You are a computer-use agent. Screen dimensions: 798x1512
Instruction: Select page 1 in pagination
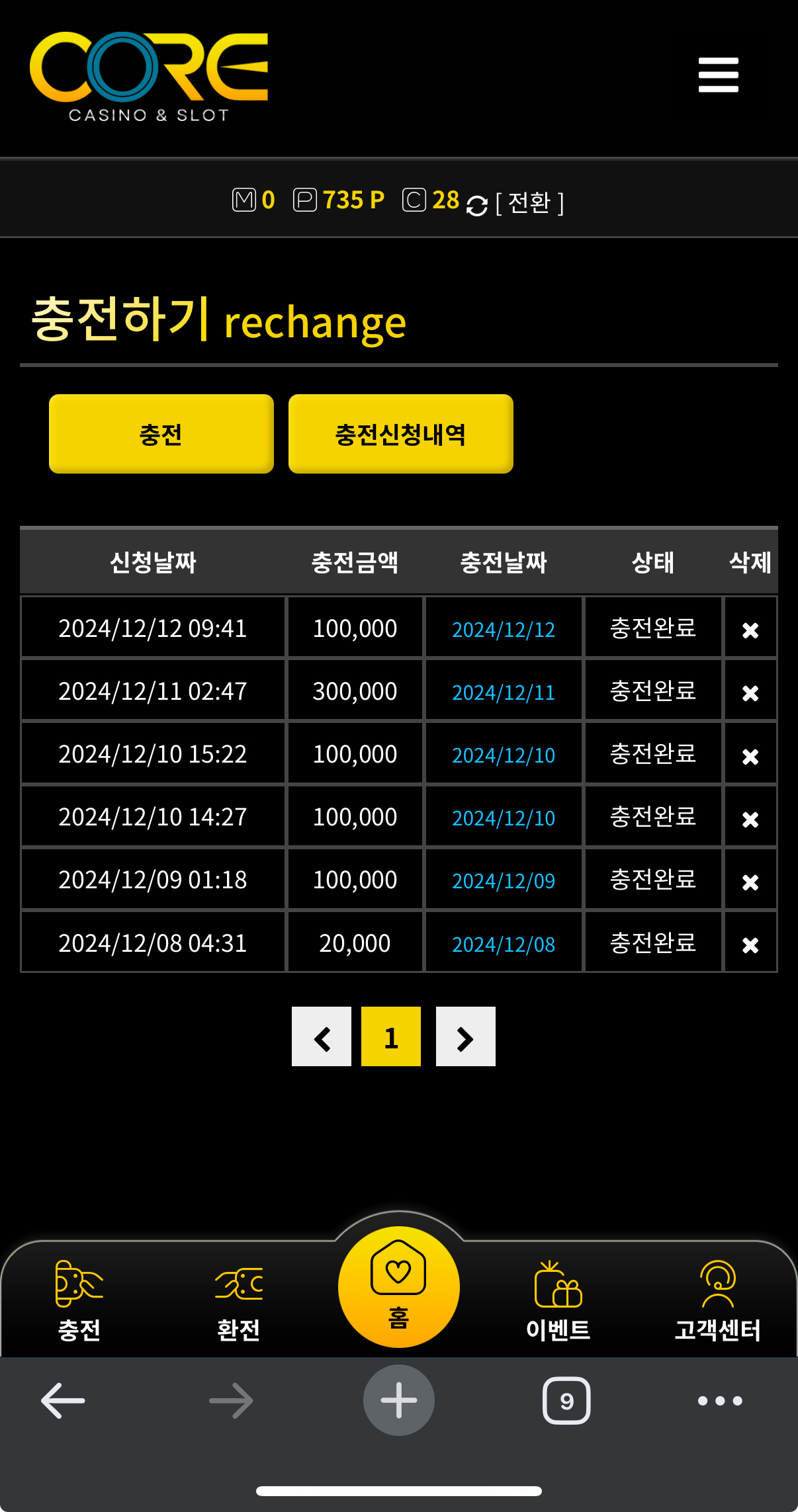391,1036
